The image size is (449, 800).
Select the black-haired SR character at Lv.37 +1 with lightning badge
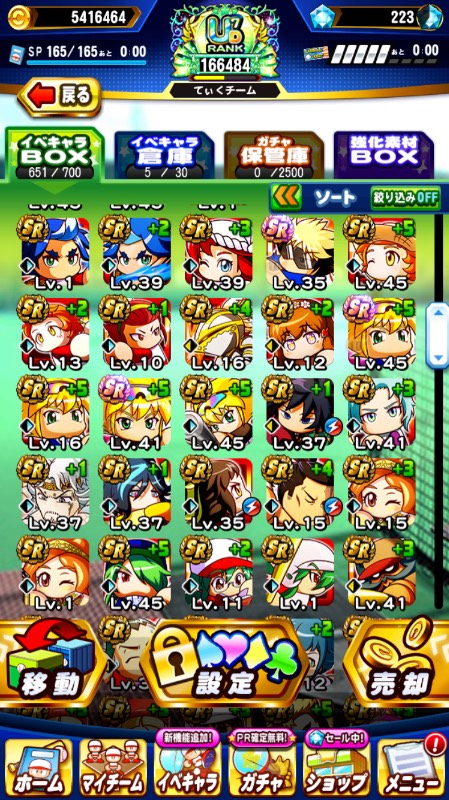tap(300, 413)
